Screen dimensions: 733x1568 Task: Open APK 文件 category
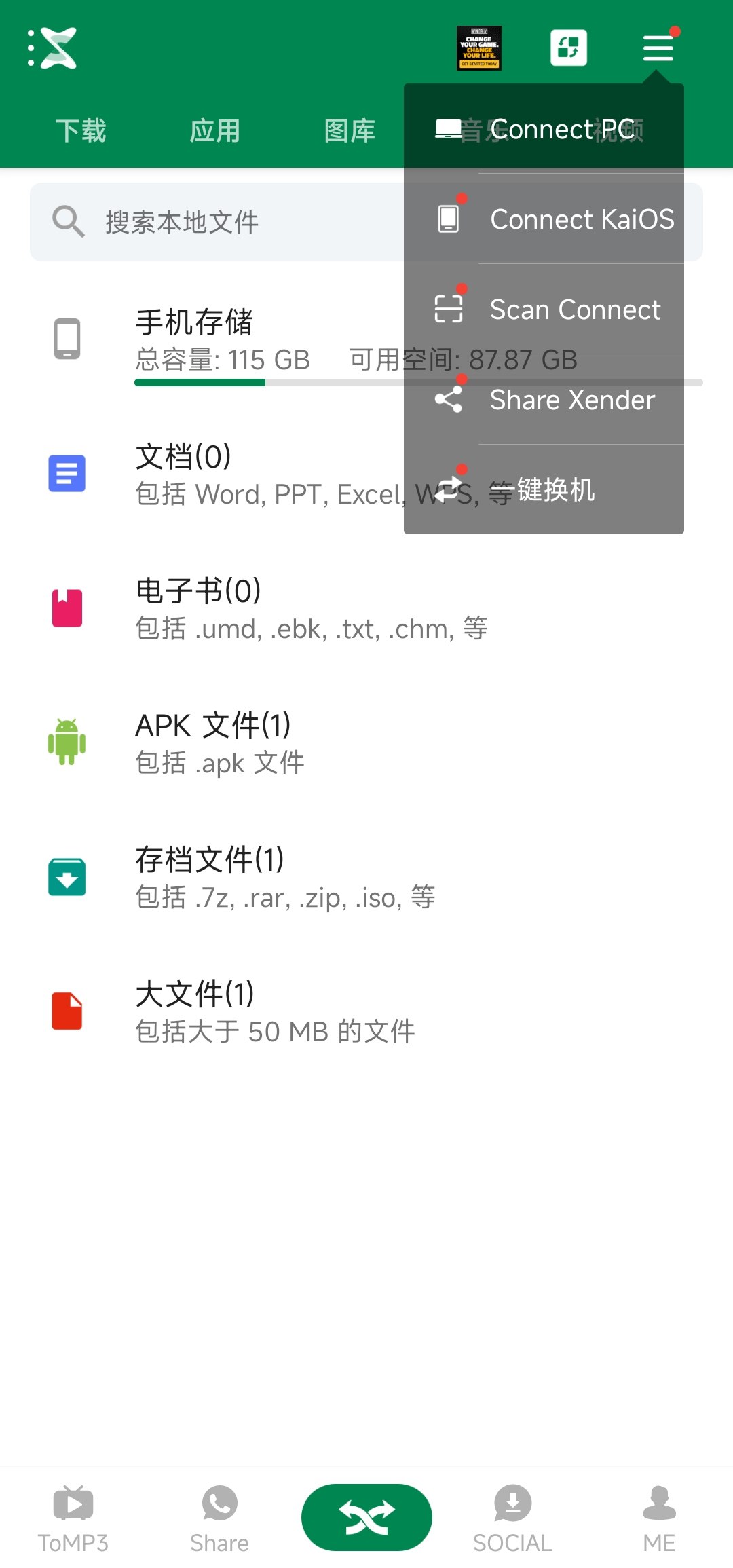(271, 743)
